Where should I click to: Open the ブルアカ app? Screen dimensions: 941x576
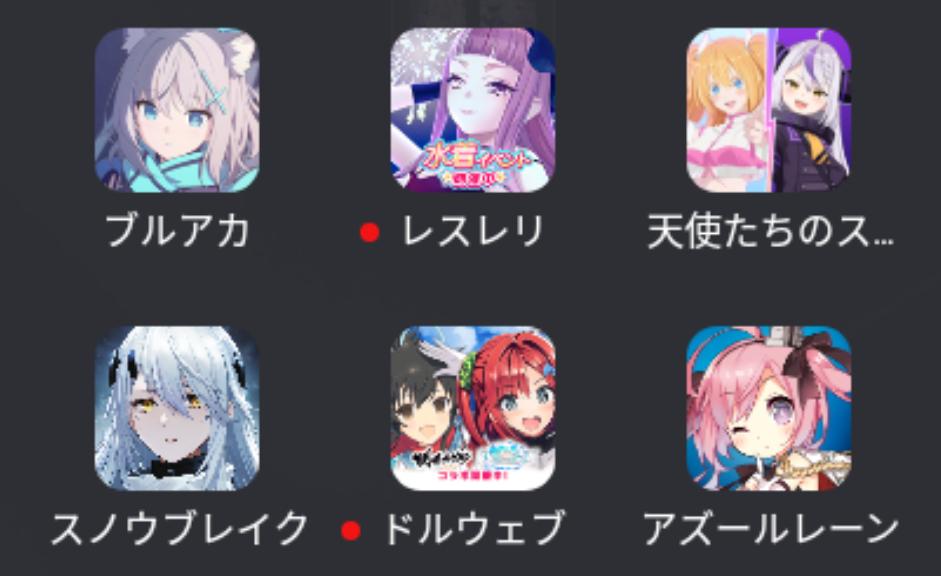176,110
